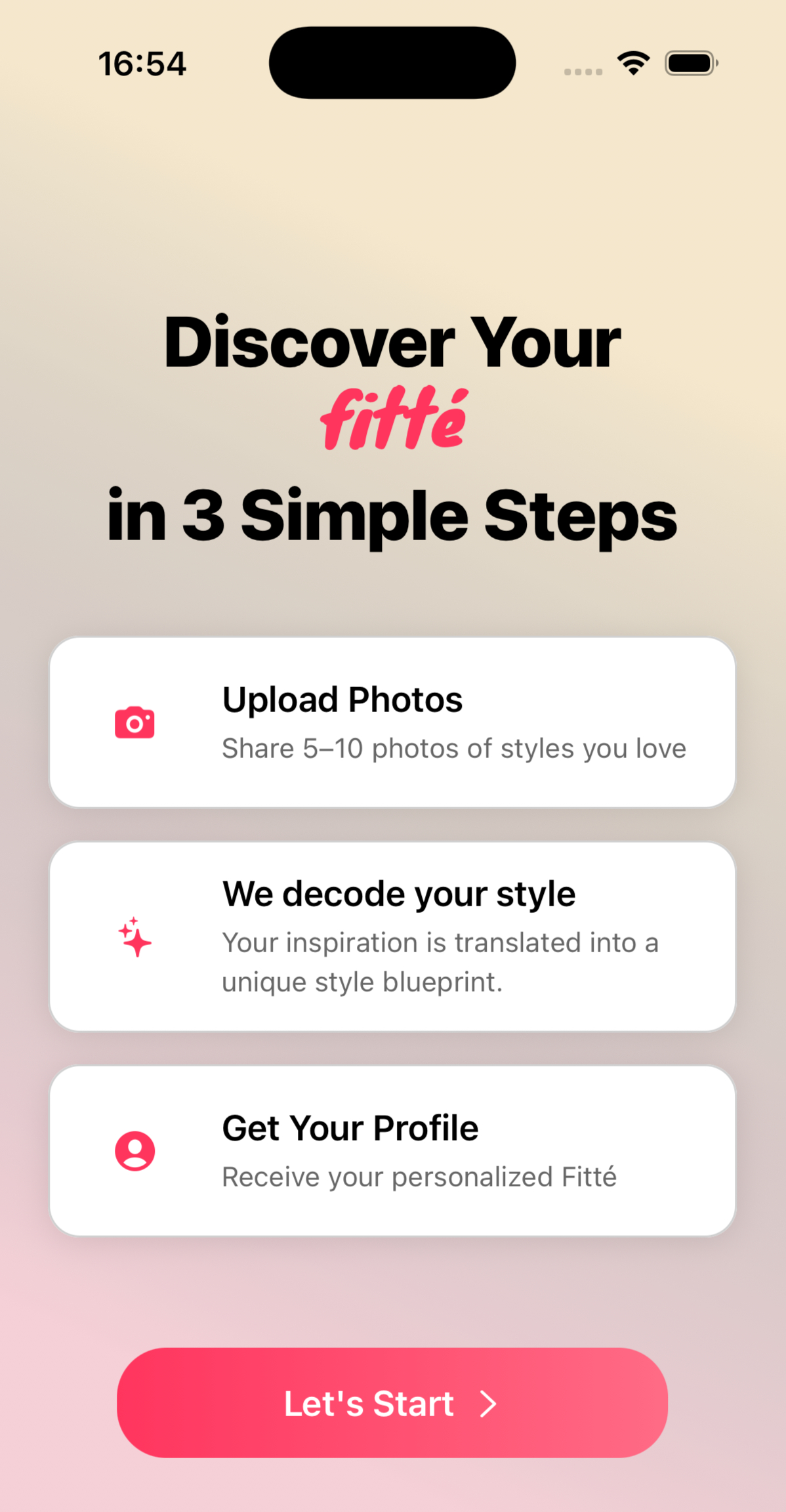Image resolution: width=786 pixels, height=1512 pixels.
Task: Click the Dynamic Island pill at top
Action: point(392,62)
